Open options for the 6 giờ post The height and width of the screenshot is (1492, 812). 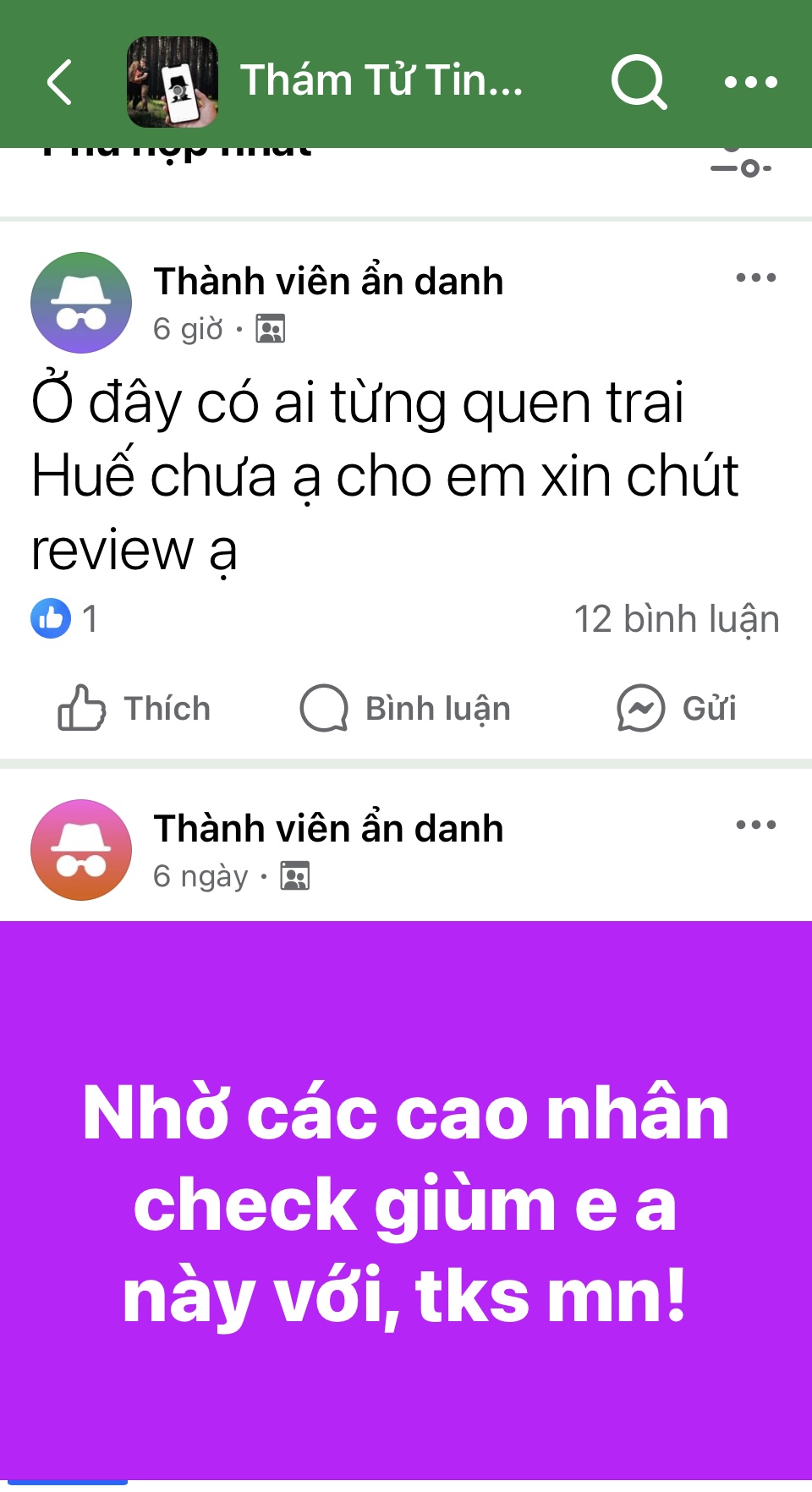(x=755, y=278)
